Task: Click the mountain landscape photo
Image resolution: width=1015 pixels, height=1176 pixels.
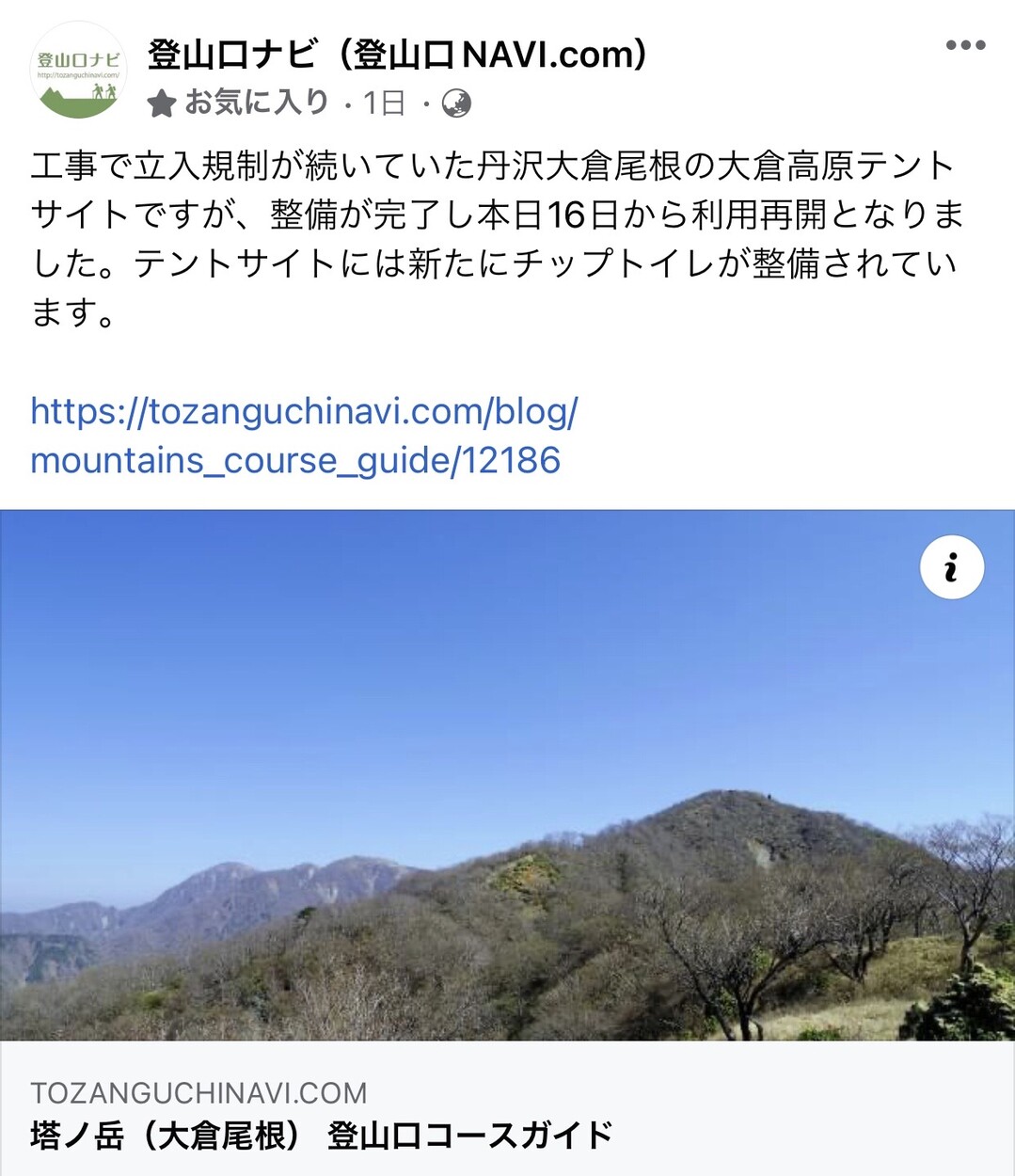Action: pyautogui.click(x=508, y=781)
